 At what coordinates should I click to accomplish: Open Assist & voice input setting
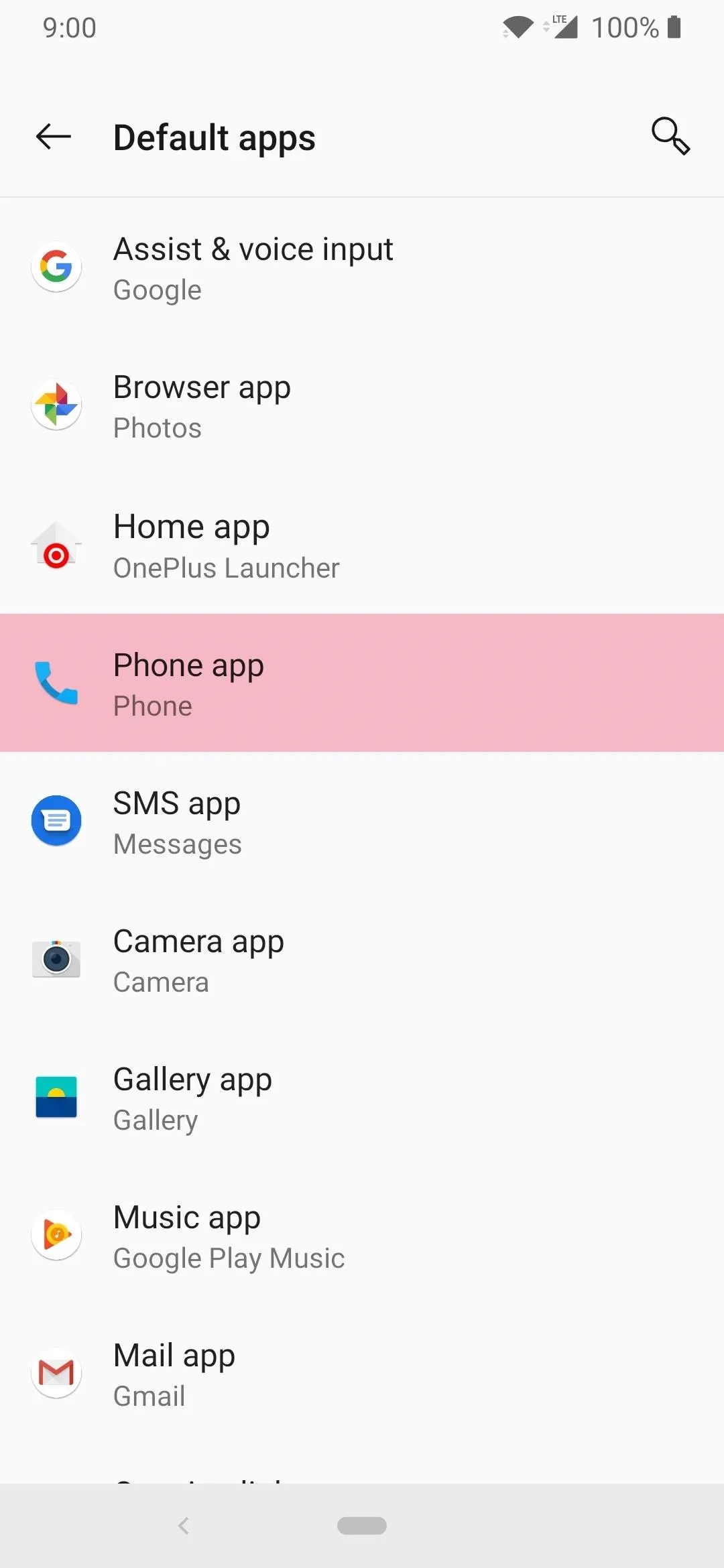click(362, 268)
